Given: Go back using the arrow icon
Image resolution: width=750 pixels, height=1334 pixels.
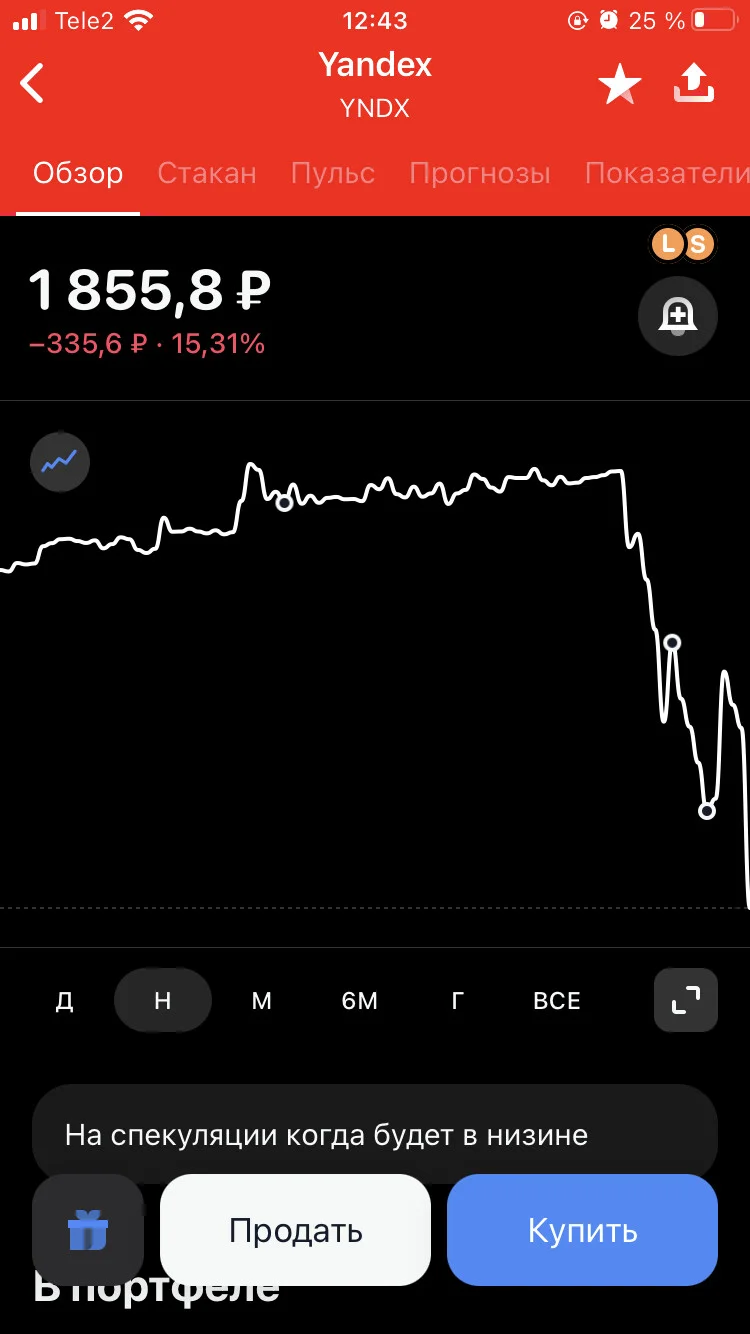Looking at the screenshot, I should (x=33, y=84).
